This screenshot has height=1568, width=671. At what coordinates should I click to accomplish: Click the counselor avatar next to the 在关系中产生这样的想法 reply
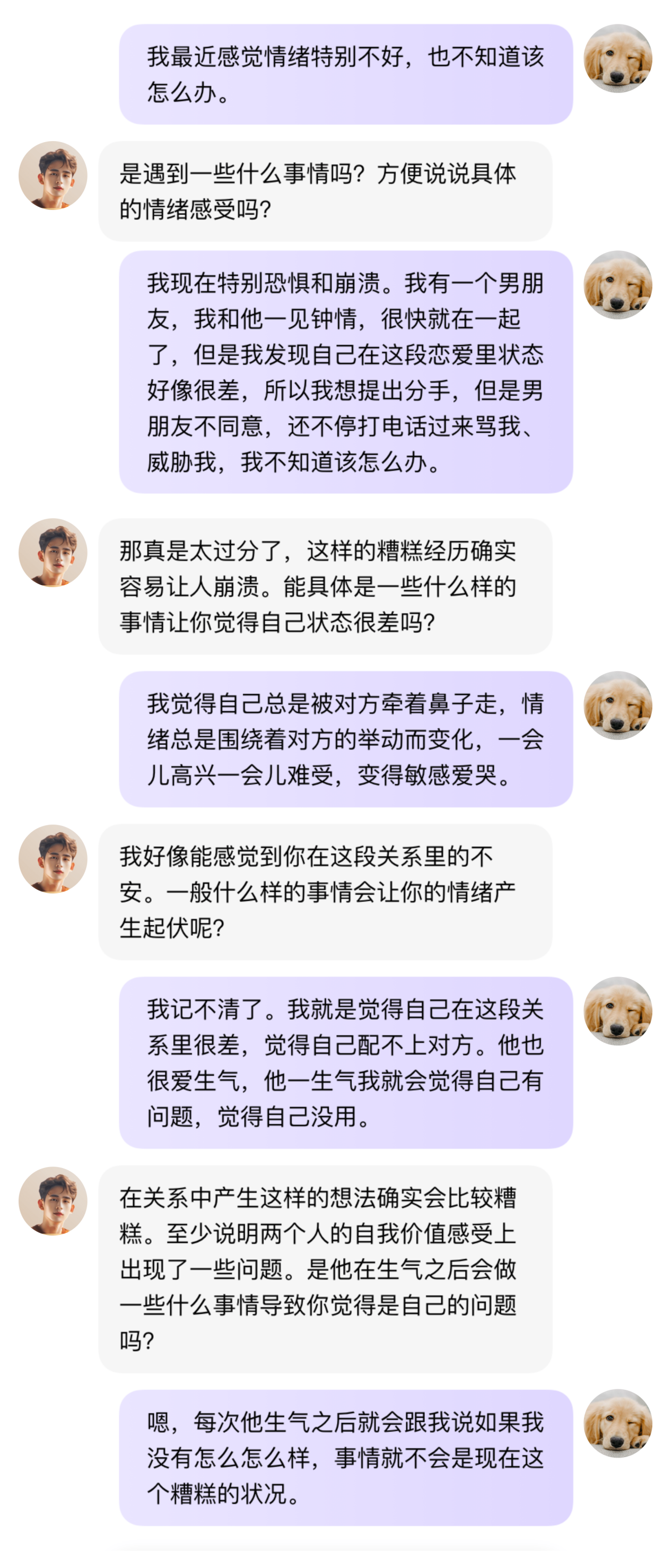click(54, 1199)
